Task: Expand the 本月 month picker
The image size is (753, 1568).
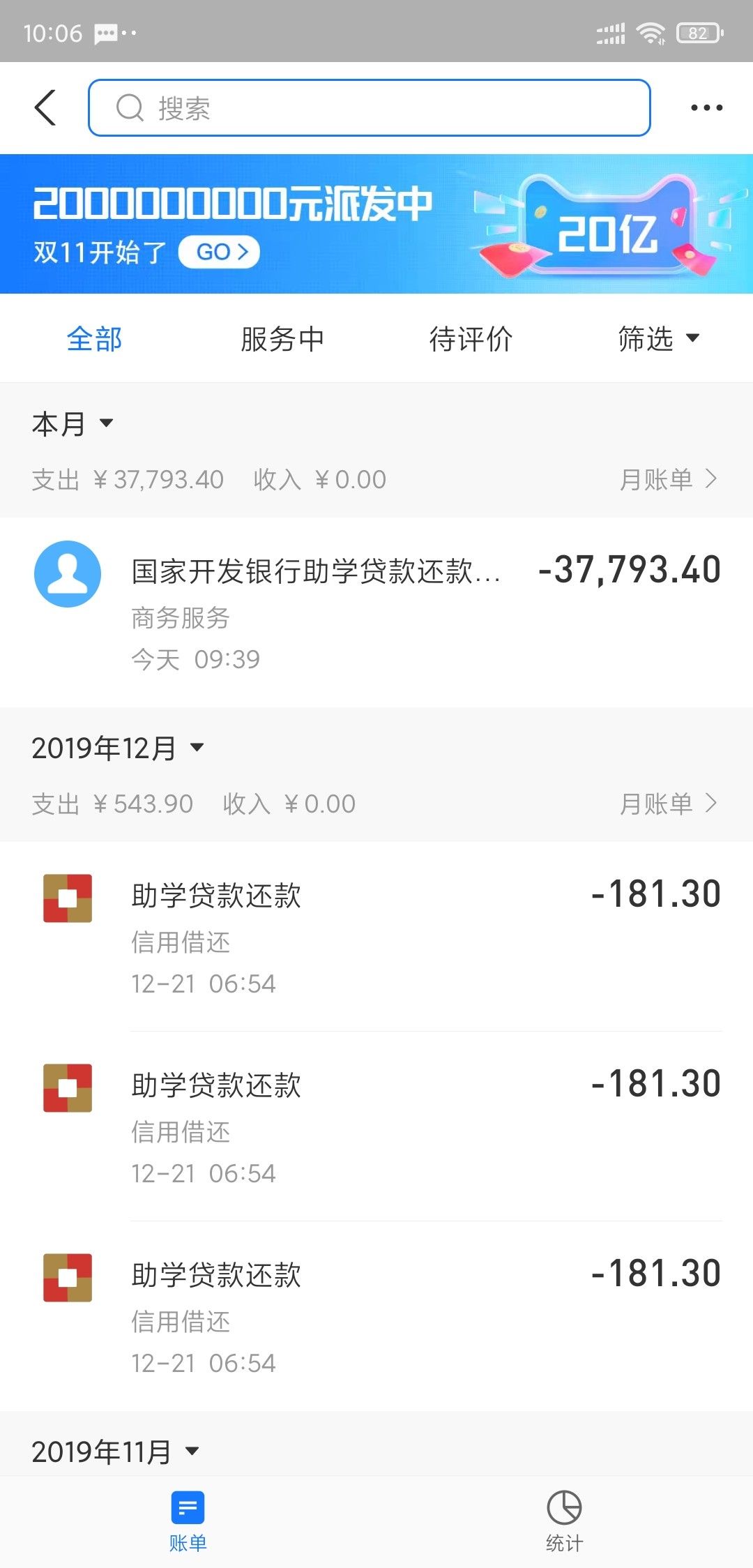Action: (73, 423)
